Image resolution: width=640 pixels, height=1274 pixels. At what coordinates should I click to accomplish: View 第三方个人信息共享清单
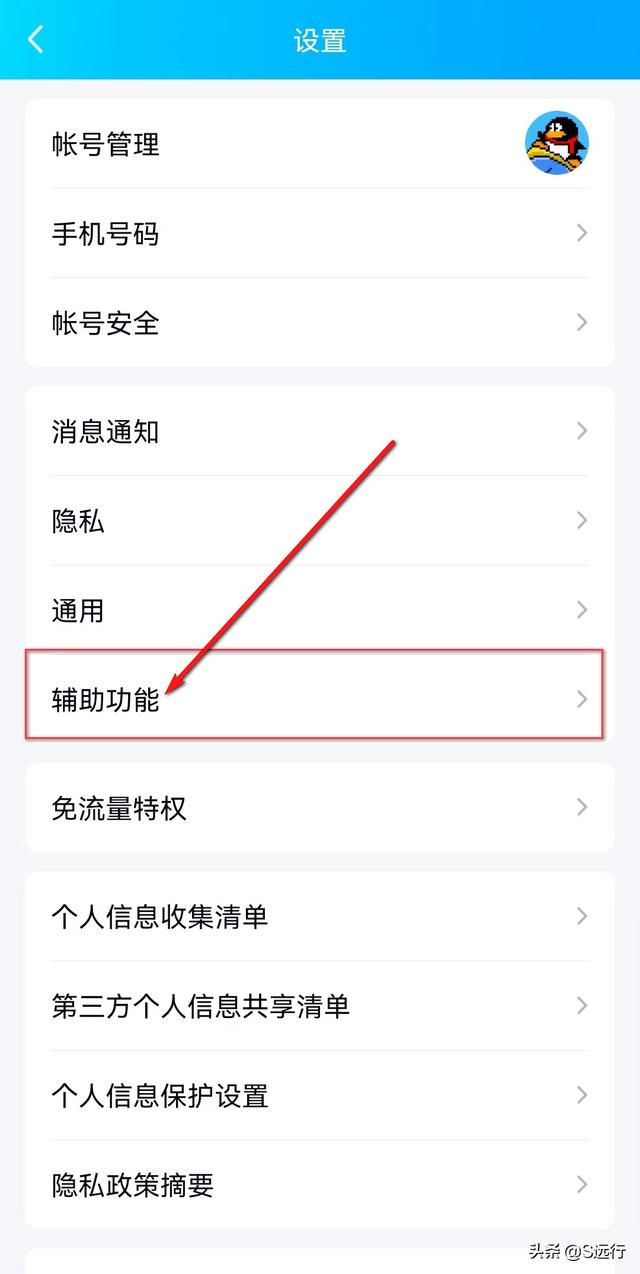320,1005
